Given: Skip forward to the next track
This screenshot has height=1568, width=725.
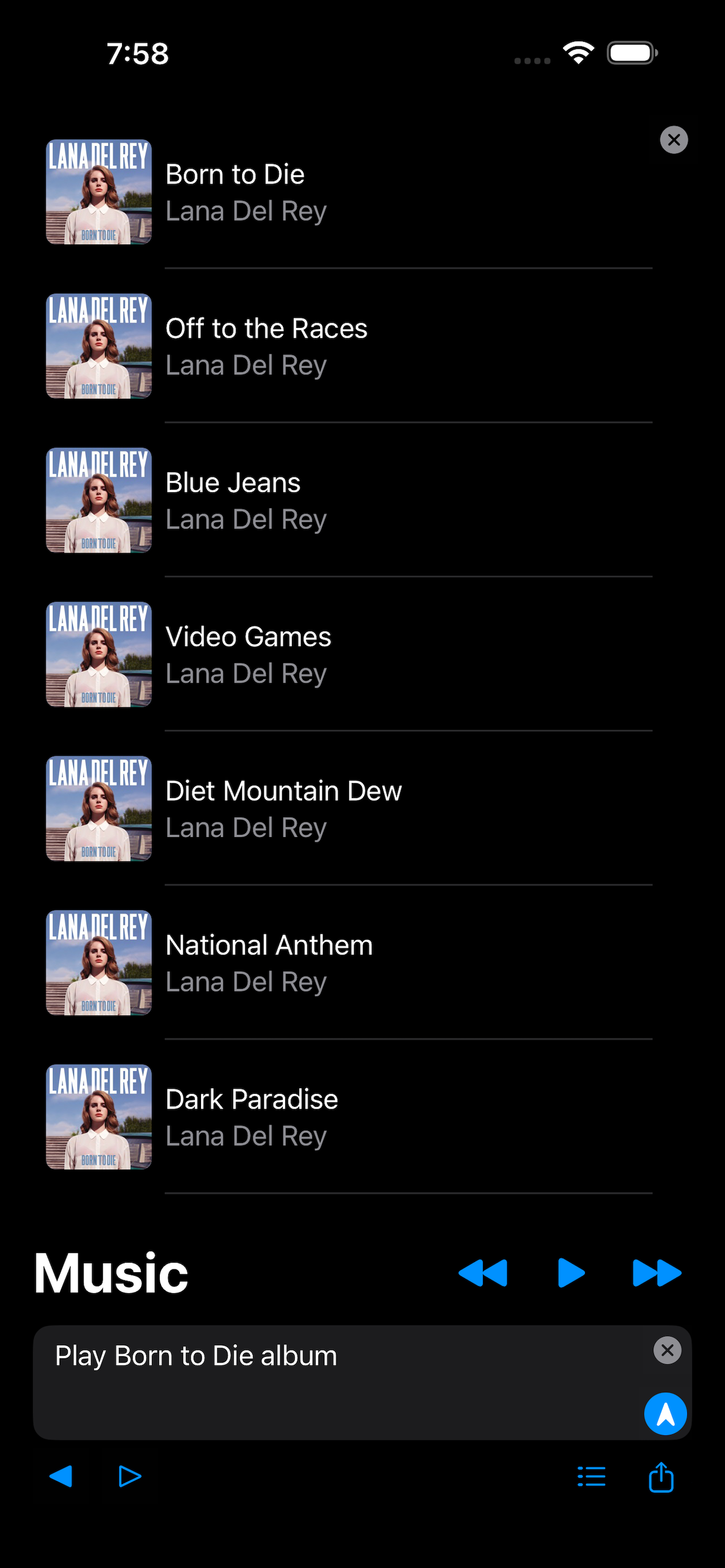Looking at the screenshot, I should 657,1273.
